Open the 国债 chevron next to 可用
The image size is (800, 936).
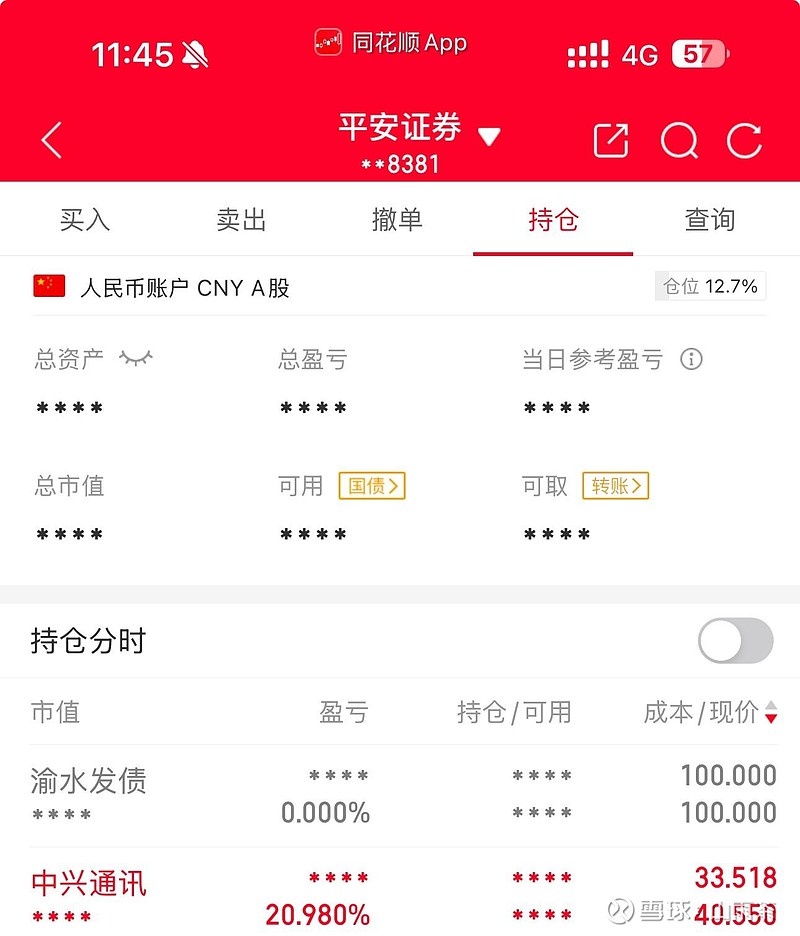click(x=372, y=486)
